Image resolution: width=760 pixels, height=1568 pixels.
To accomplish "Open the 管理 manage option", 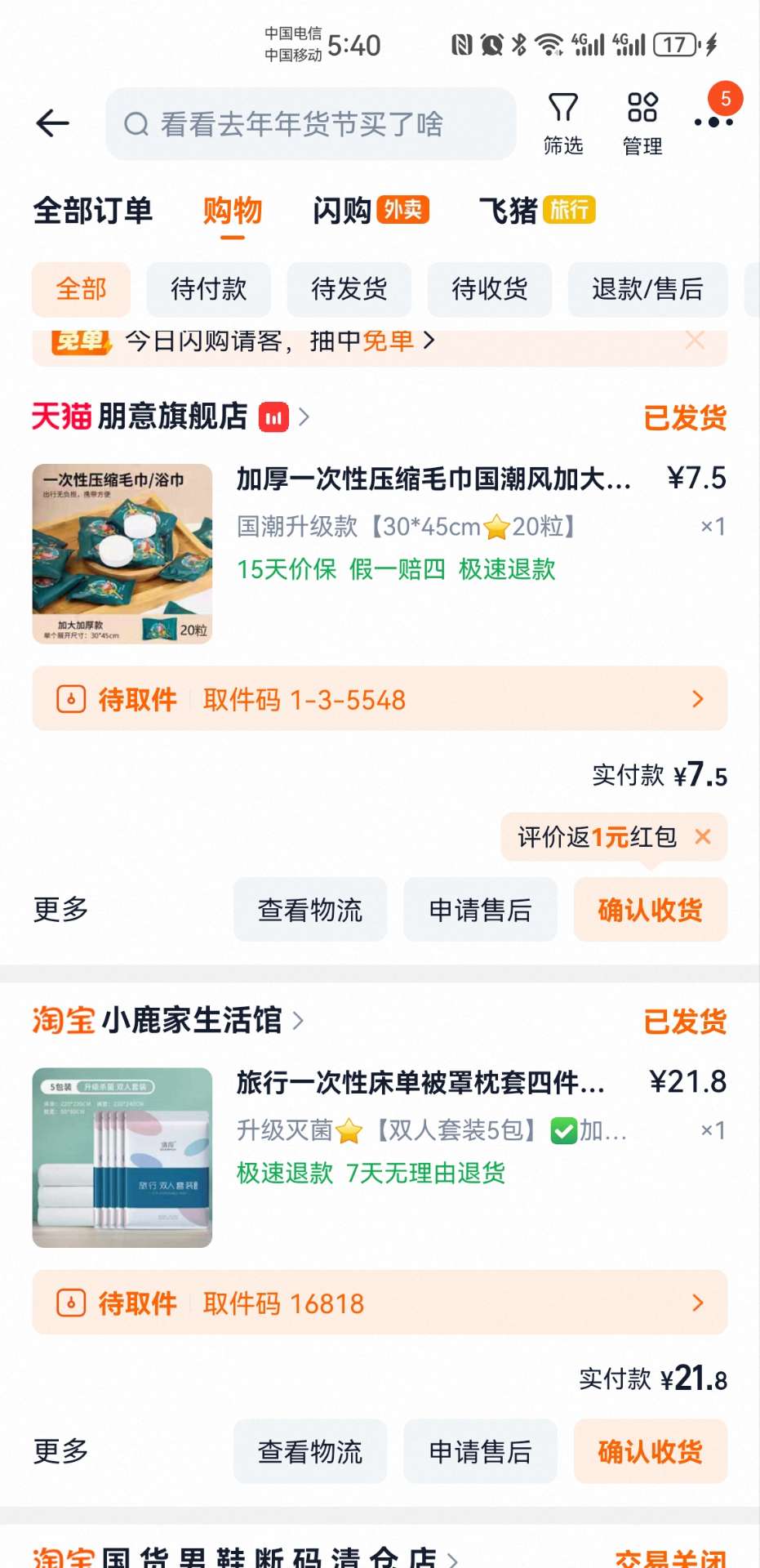I will [x=642, y=123].
